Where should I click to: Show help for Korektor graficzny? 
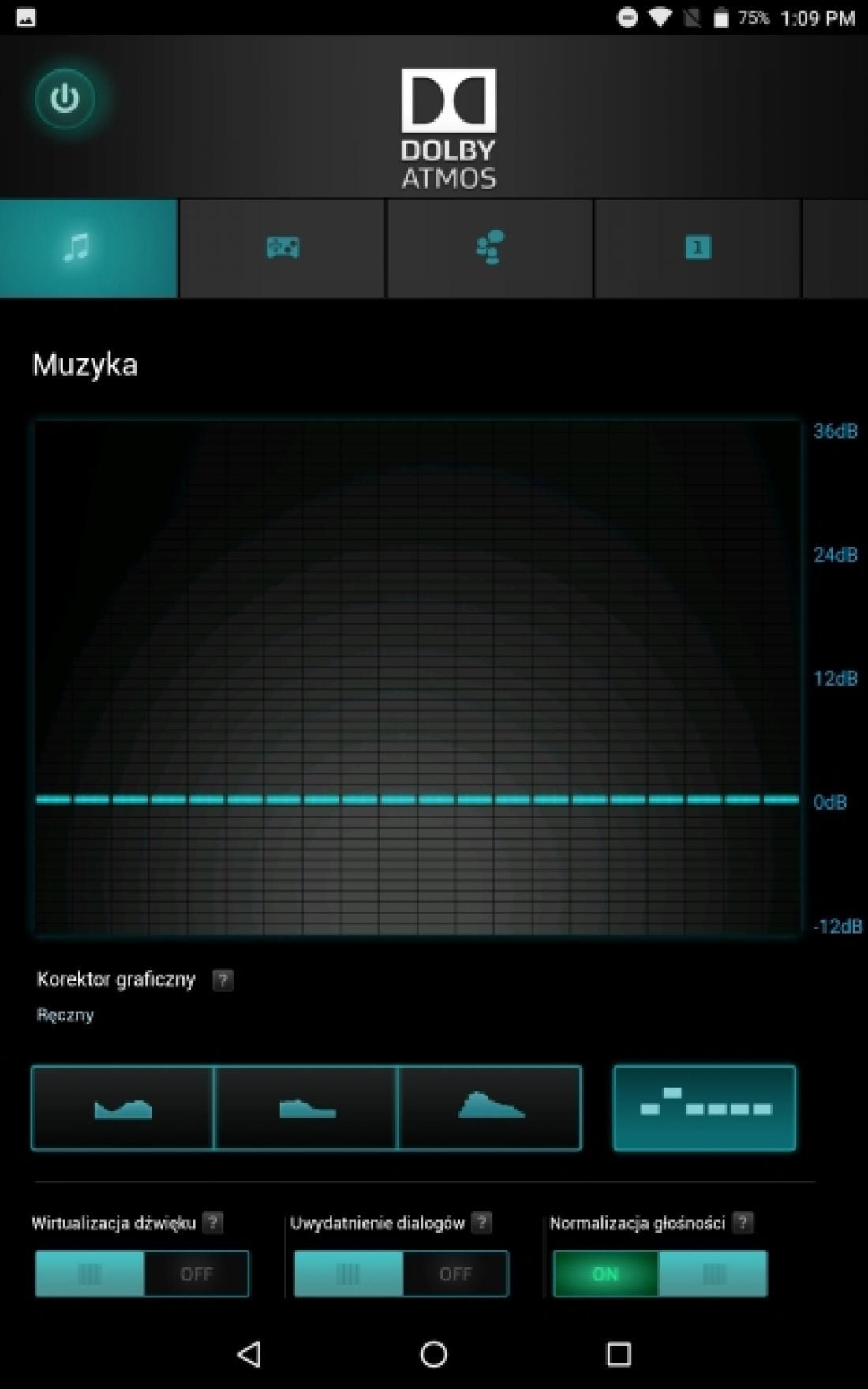click(223, 980)
